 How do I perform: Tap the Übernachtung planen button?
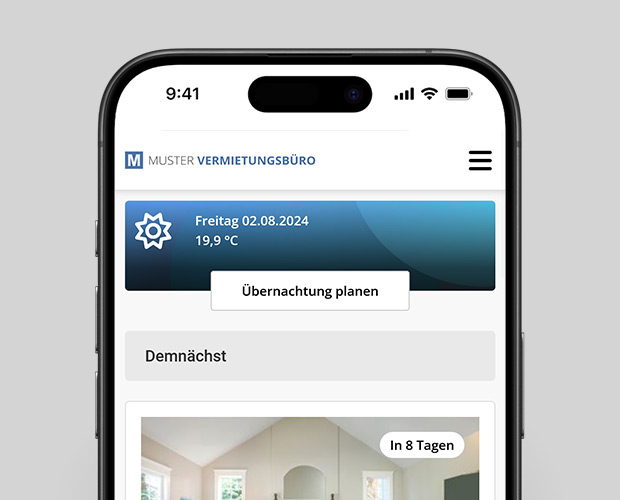click(x=310, y=291)
